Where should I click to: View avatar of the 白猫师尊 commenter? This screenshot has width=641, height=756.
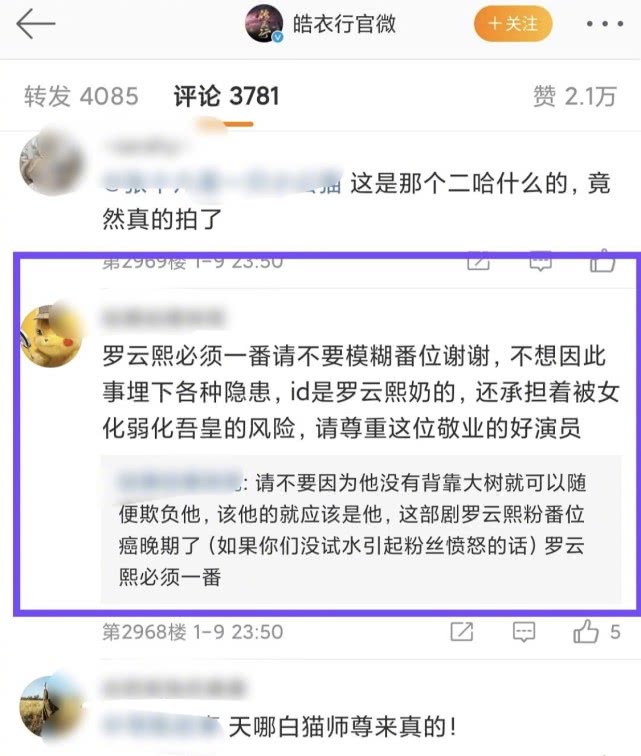(52, 707)
